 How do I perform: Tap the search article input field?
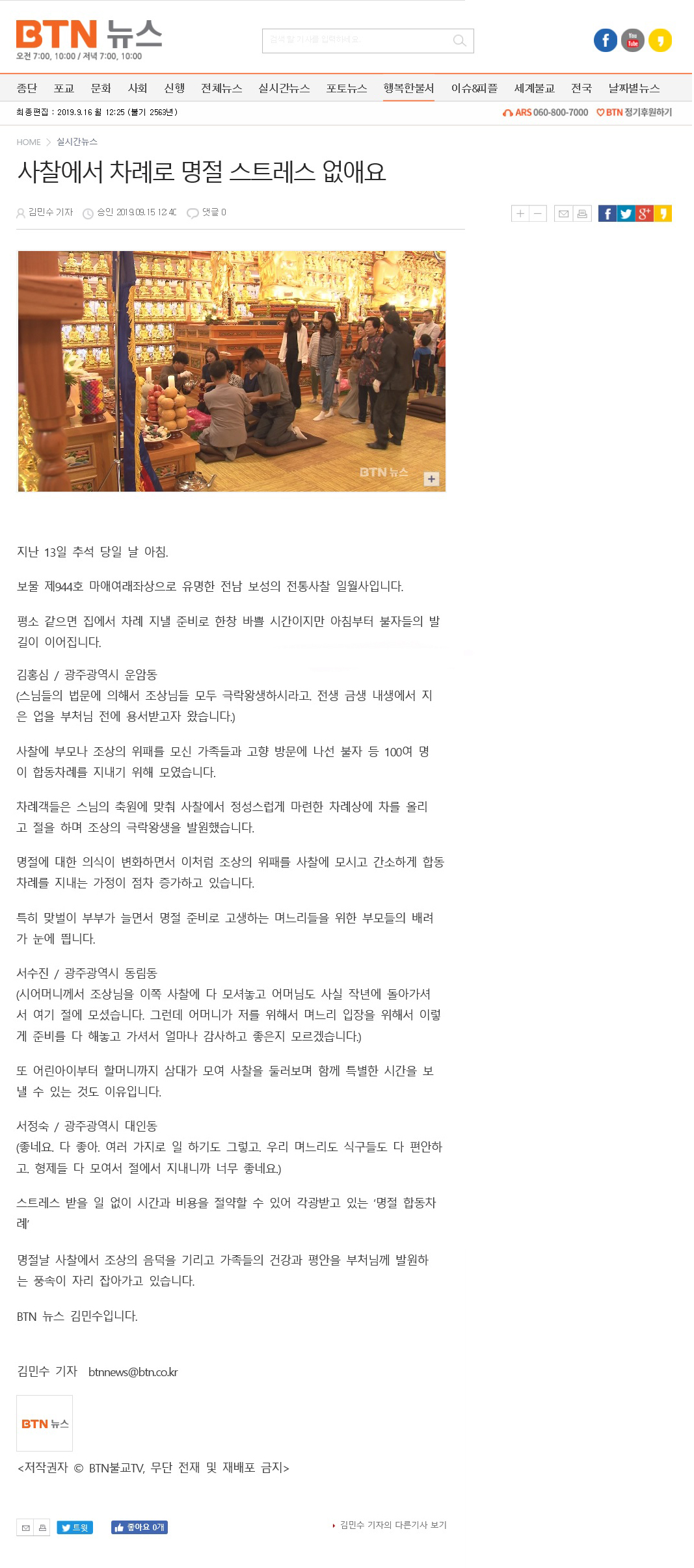point(358,40)
